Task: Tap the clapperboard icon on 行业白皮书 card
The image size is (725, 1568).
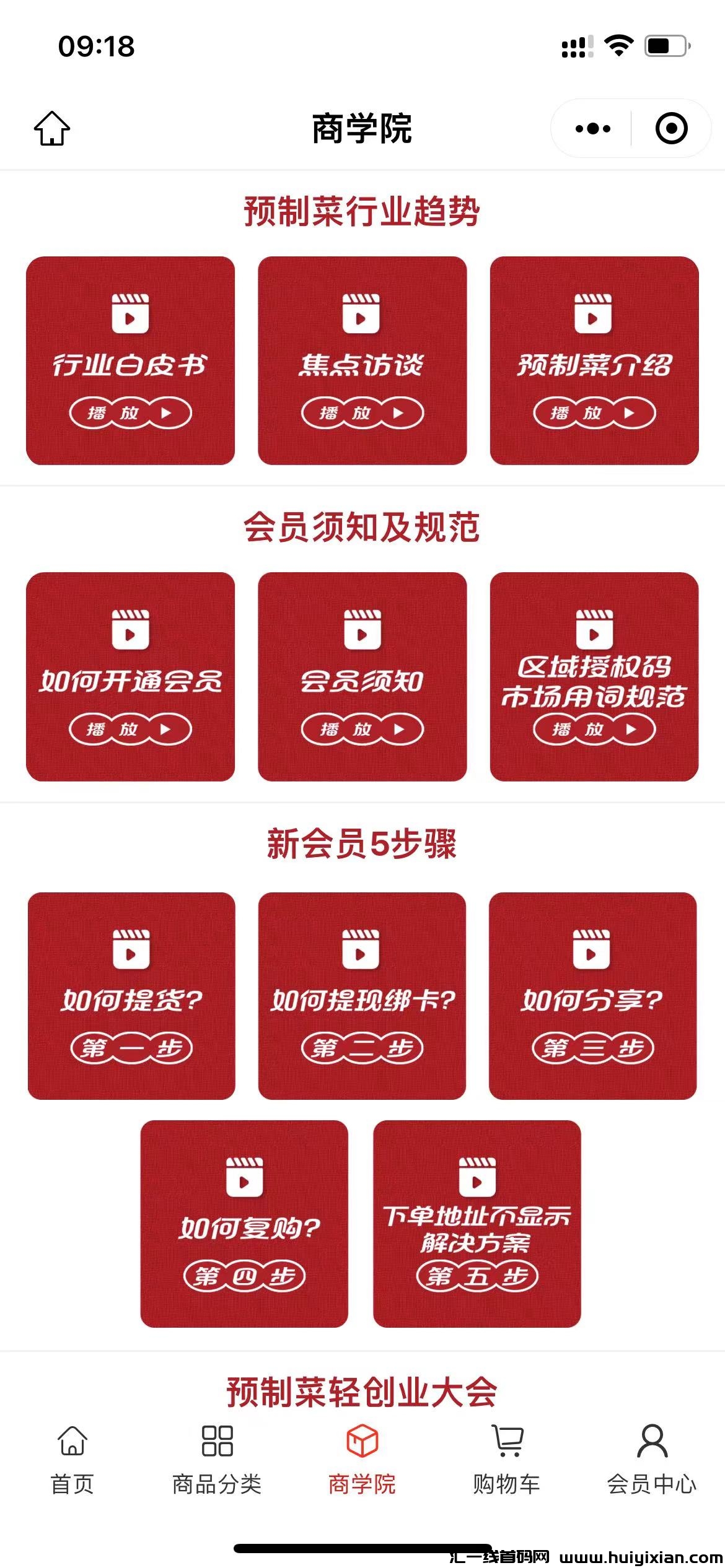Action: click(x=131, y=313)
